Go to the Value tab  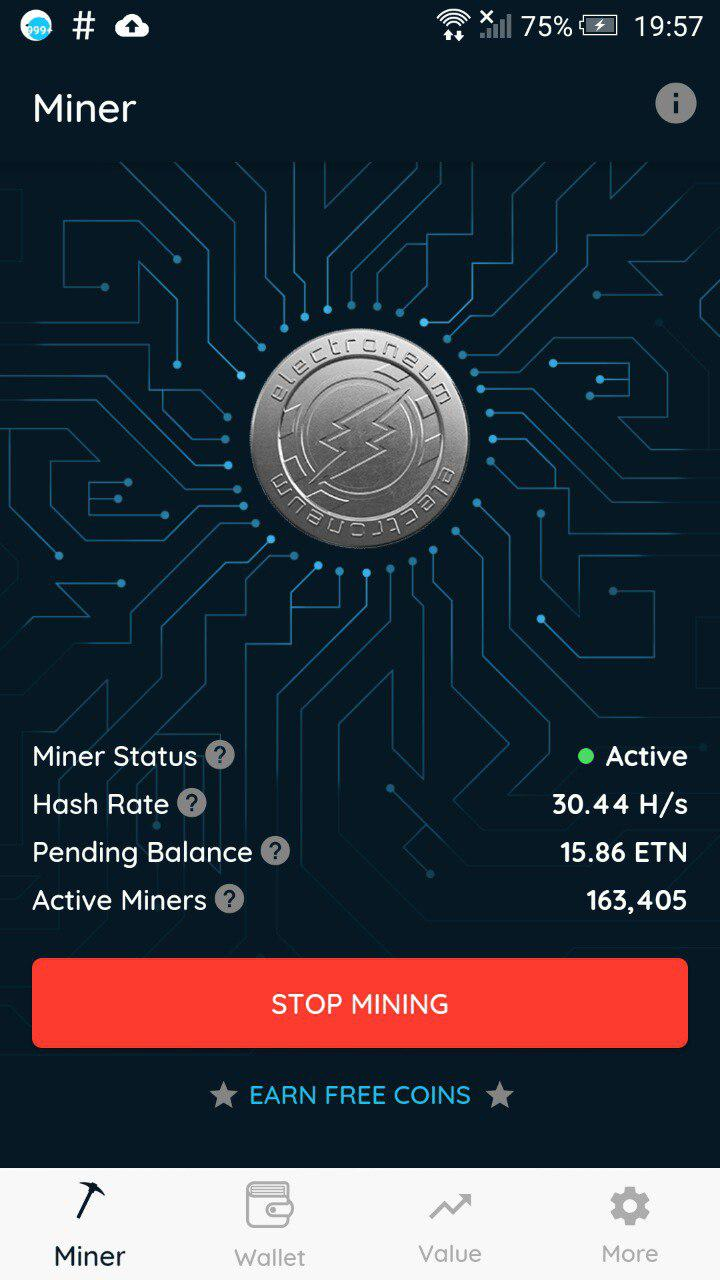[450, 1225]
